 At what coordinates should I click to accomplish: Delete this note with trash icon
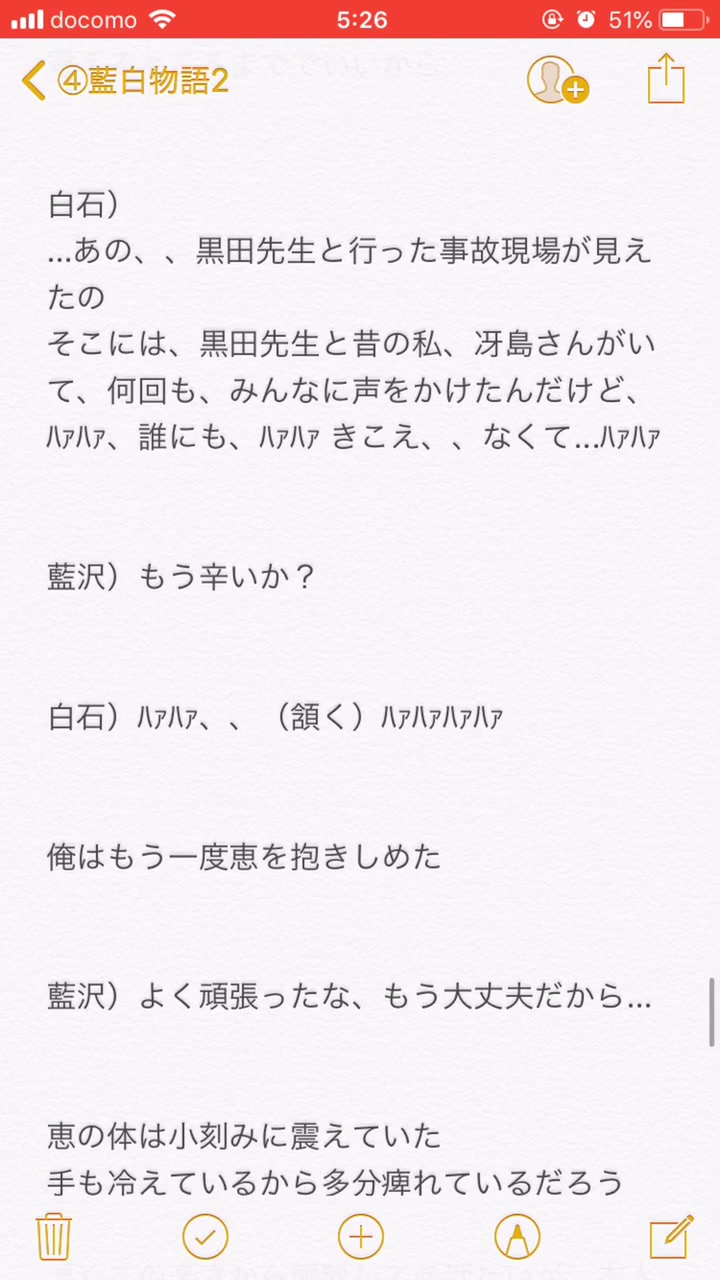(52, 1237)
